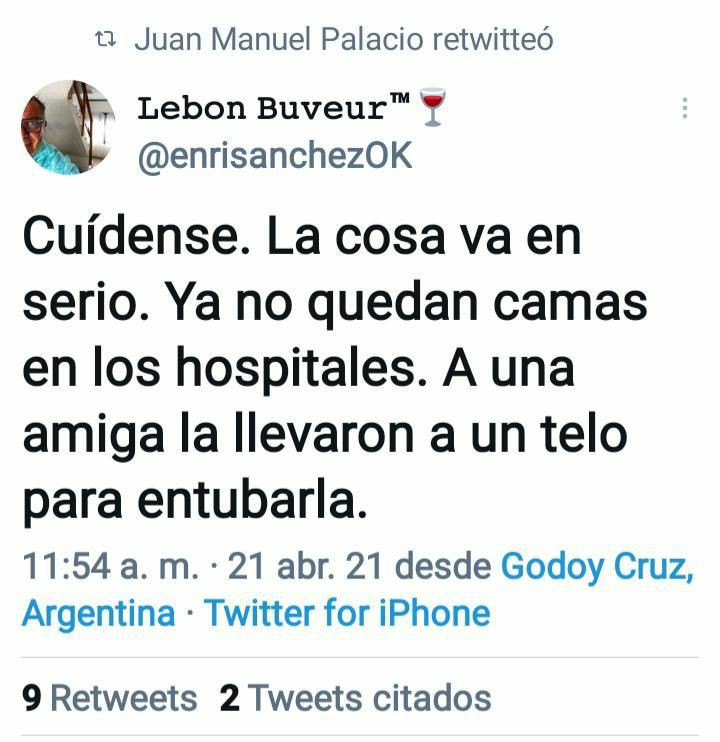The image size is (720, 742).
Task: View the 2 Tweets citados list
Action: (355, 697)
